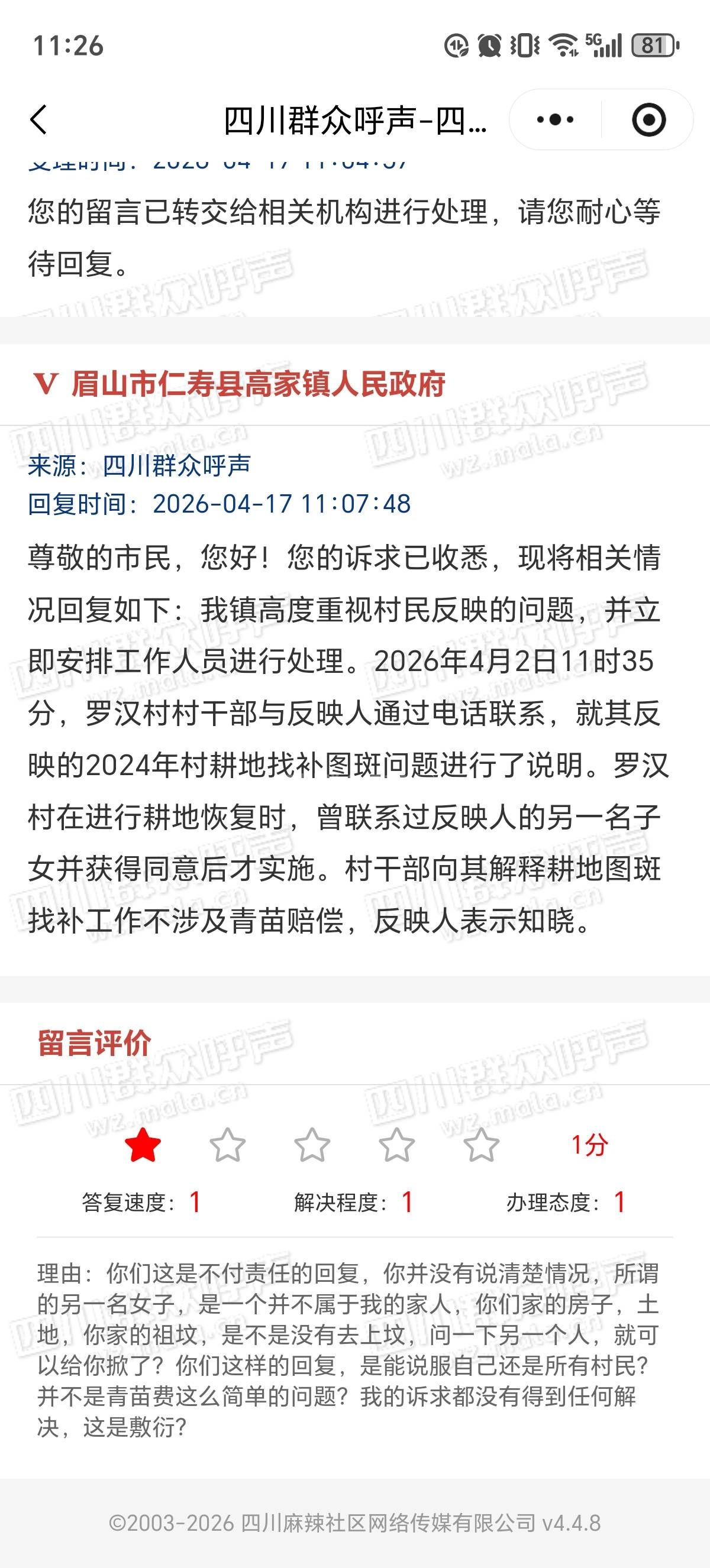710x1568 pixels.
Task: Close the mini program with the circle button
Action: 648,119
